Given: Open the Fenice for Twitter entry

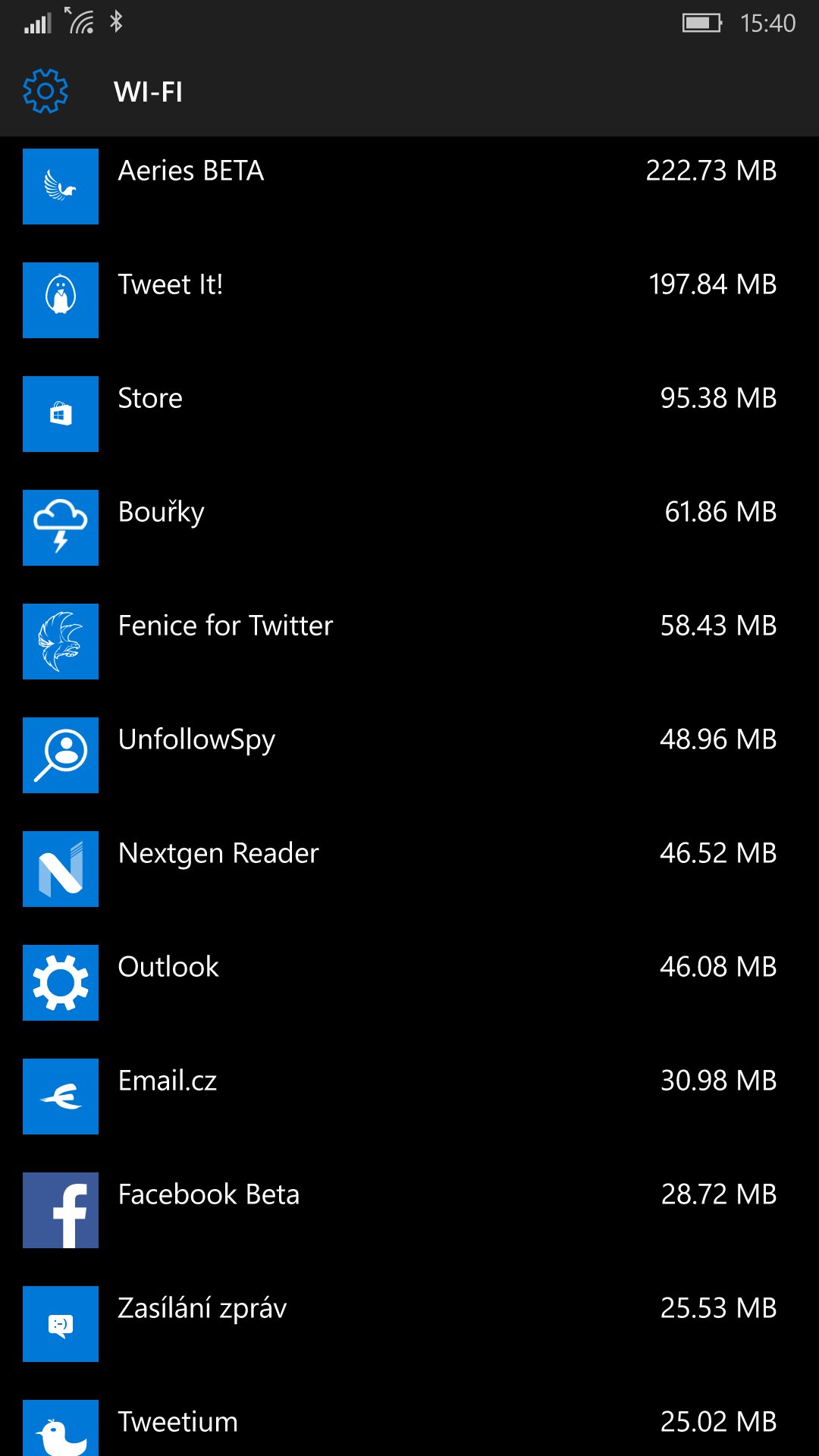Looking at the screenshot, I should (409, 642).
